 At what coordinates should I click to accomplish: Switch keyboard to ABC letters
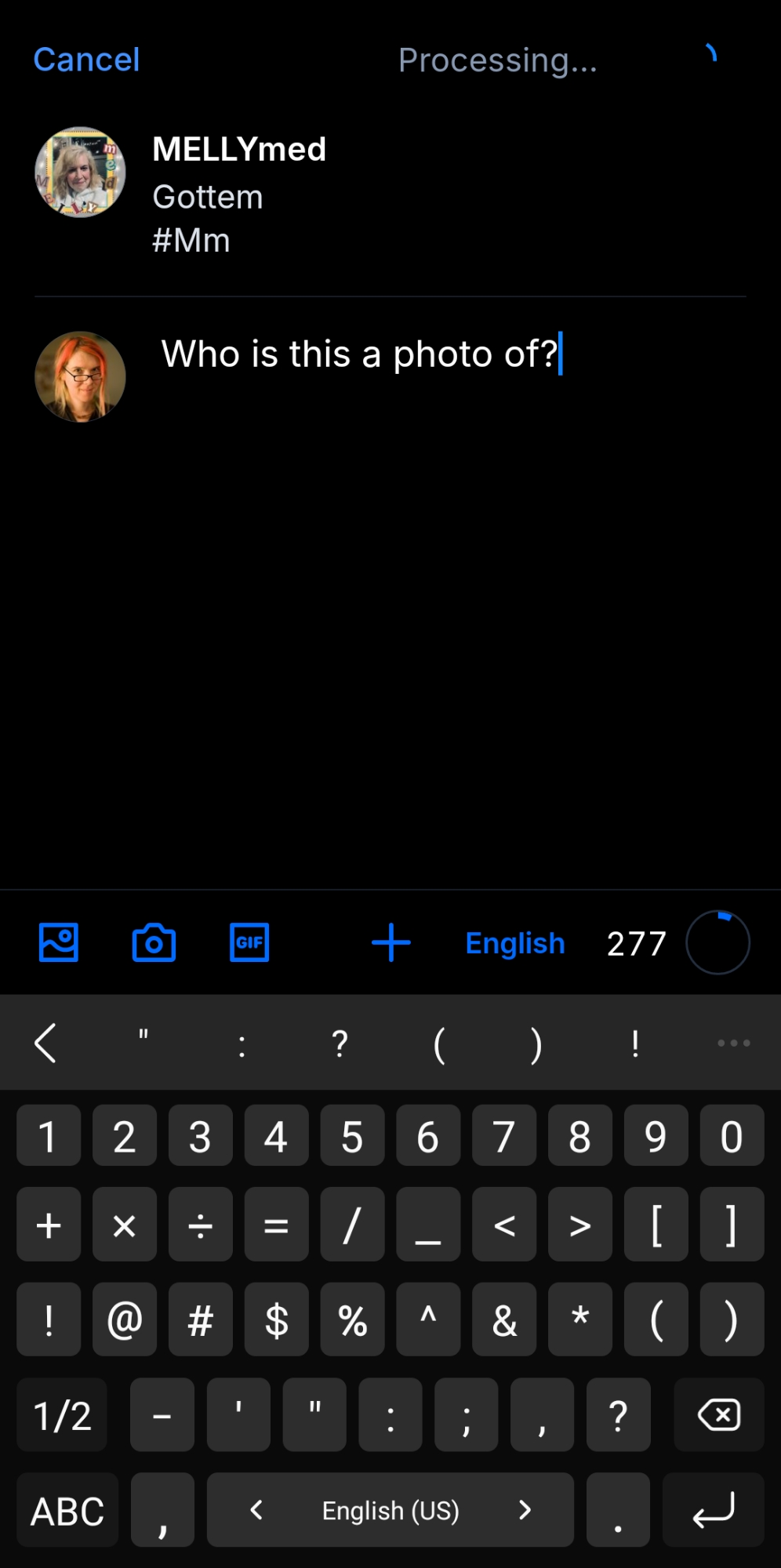pos(67,1511)
